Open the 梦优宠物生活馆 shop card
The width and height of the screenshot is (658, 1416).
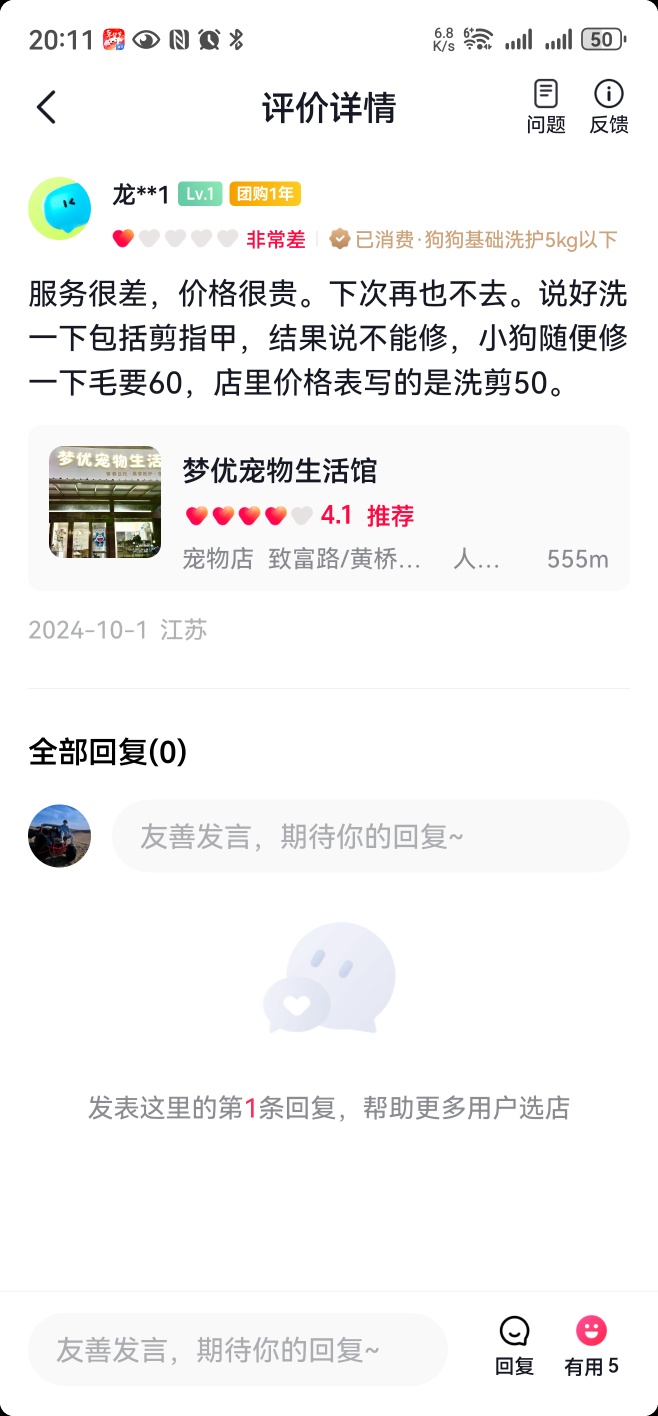point(329,508)
